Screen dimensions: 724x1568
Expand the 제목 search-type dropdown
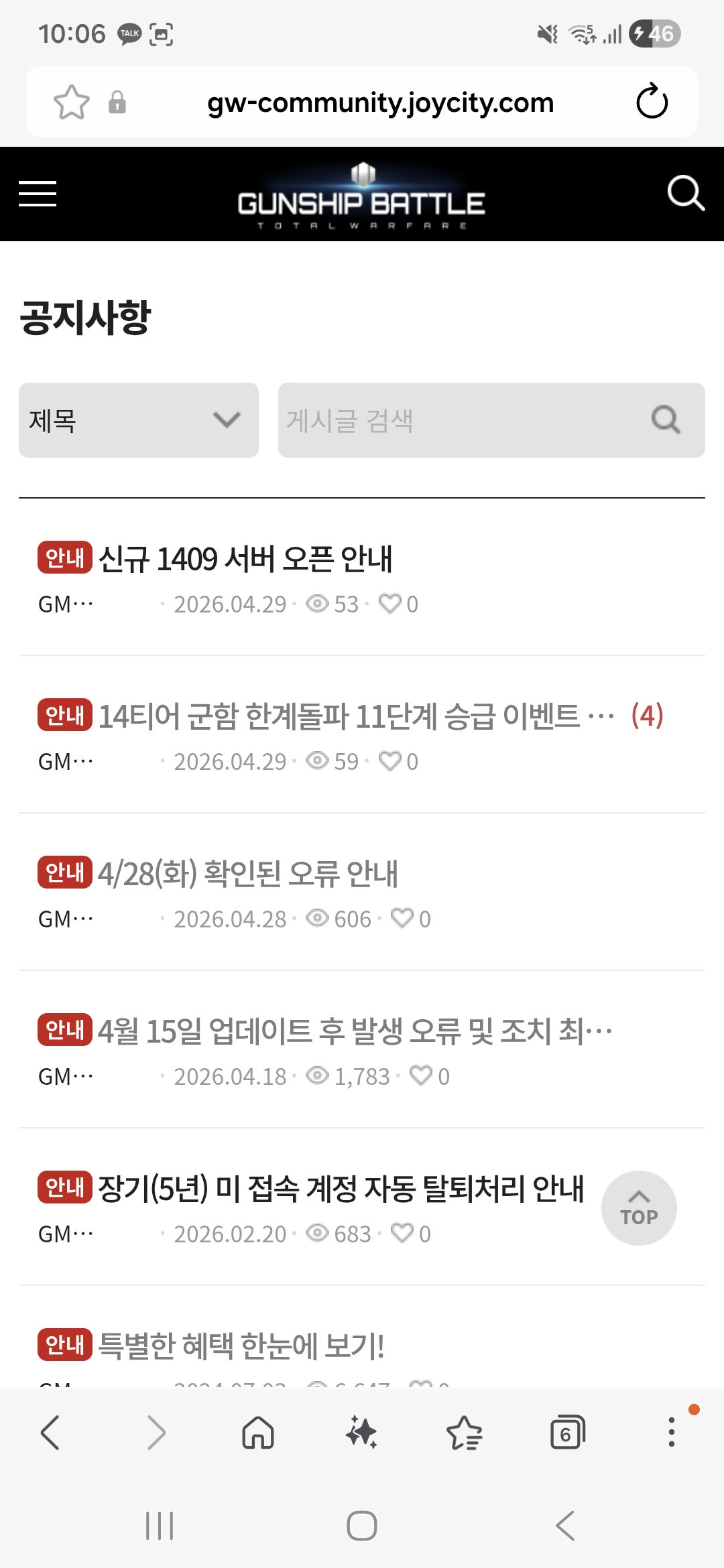tap(139, 420)
